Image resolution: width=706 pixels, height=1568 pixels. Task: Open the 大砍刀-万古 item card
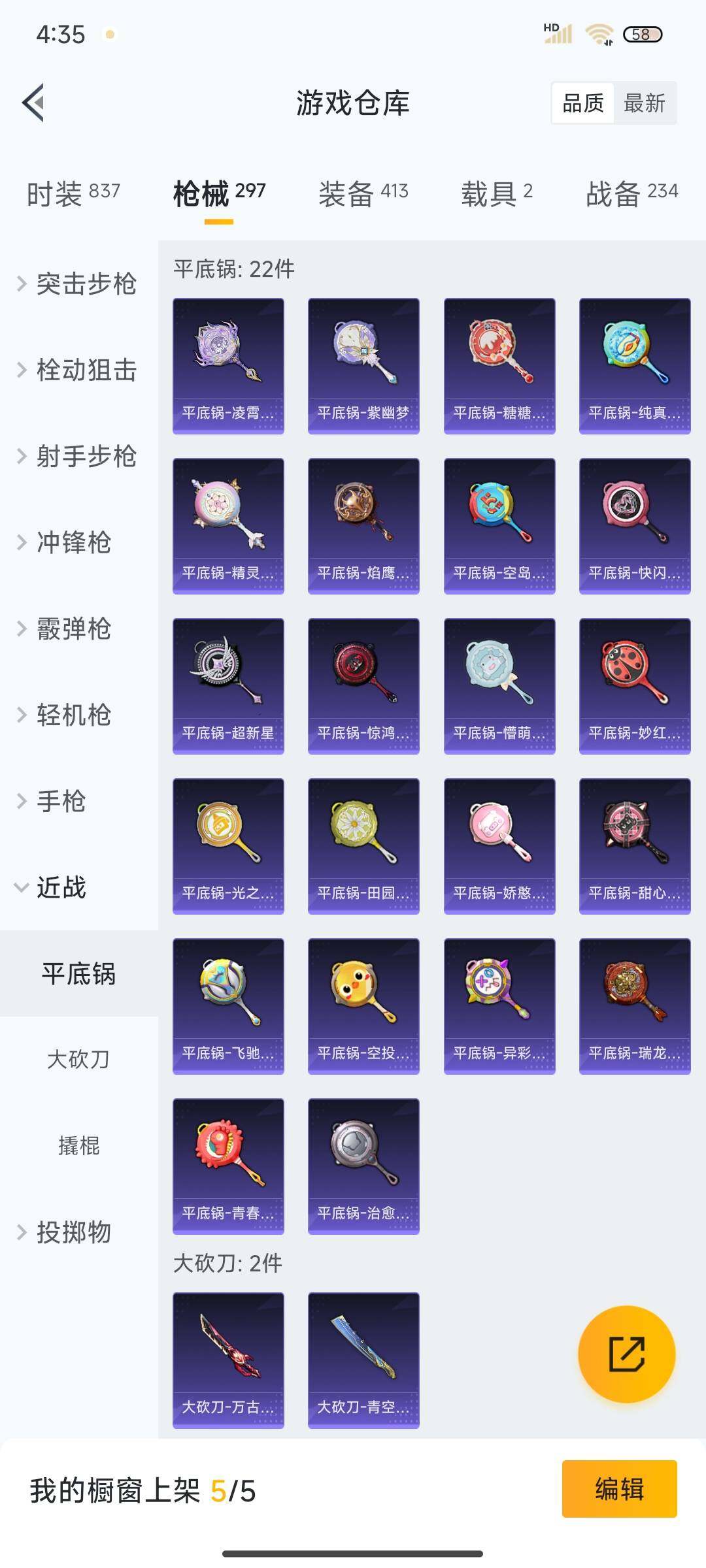tap(228, 1360)
